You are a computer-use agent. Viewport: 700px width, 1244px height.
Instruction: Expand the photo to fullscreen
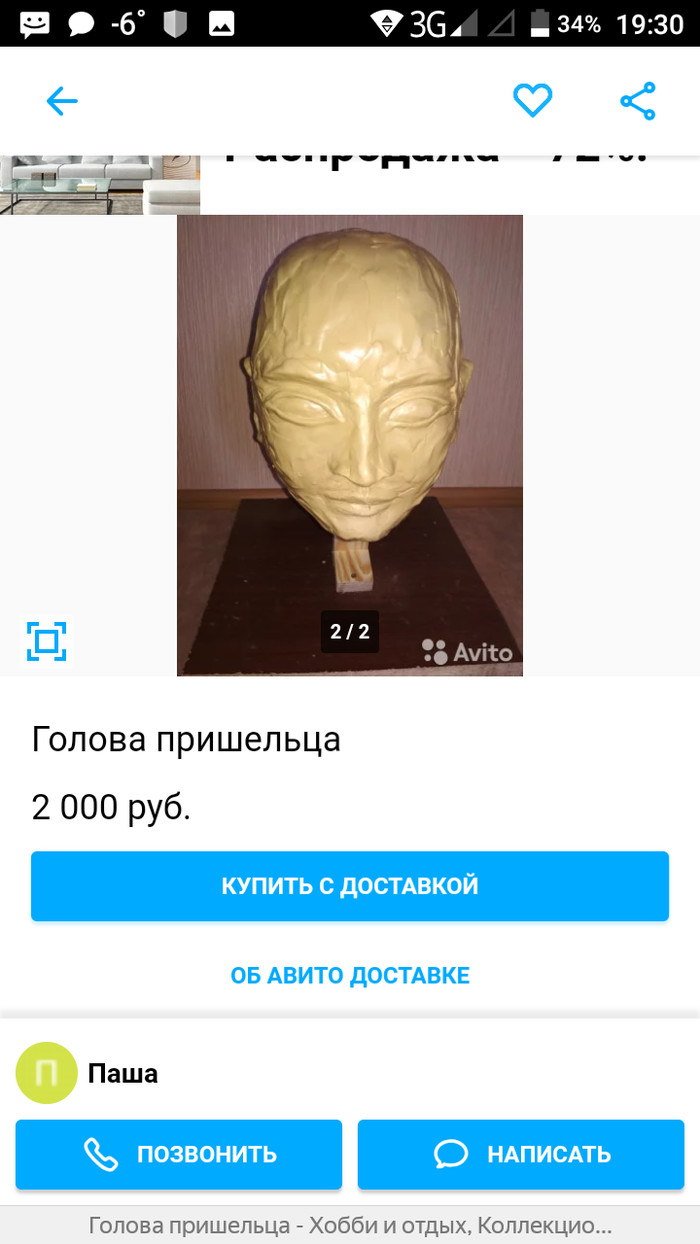[46, 641]
